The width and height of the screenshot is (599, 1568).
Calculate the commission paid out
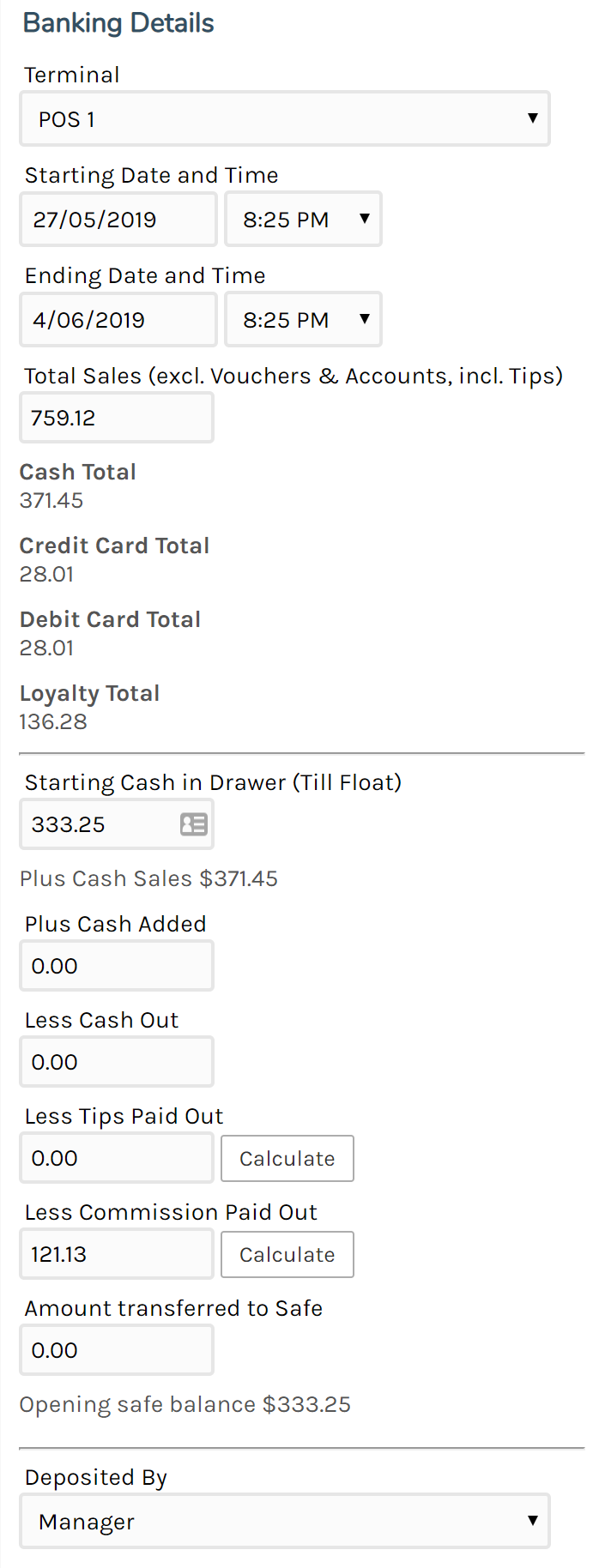point(287,1255)
